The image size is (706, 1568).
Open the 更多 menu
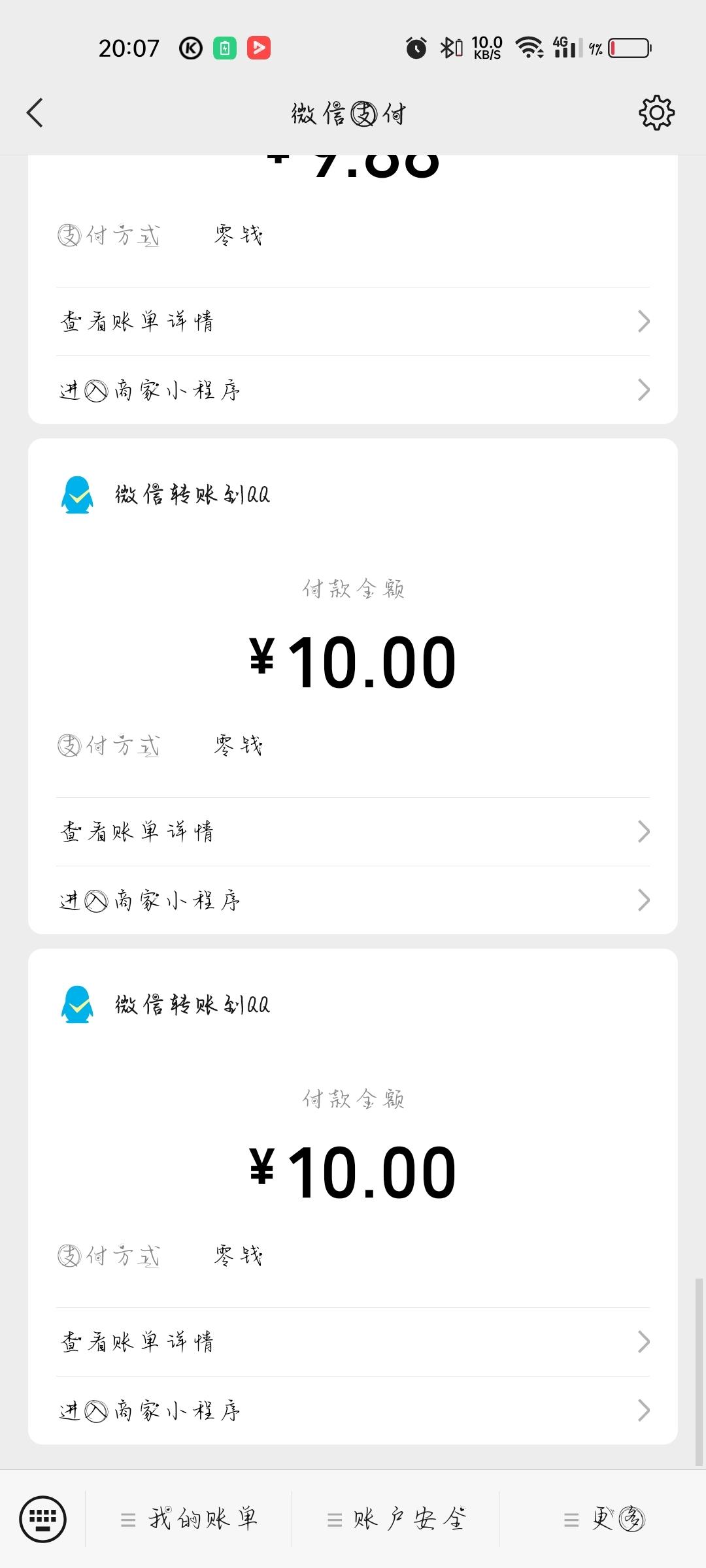point(603,1518)
